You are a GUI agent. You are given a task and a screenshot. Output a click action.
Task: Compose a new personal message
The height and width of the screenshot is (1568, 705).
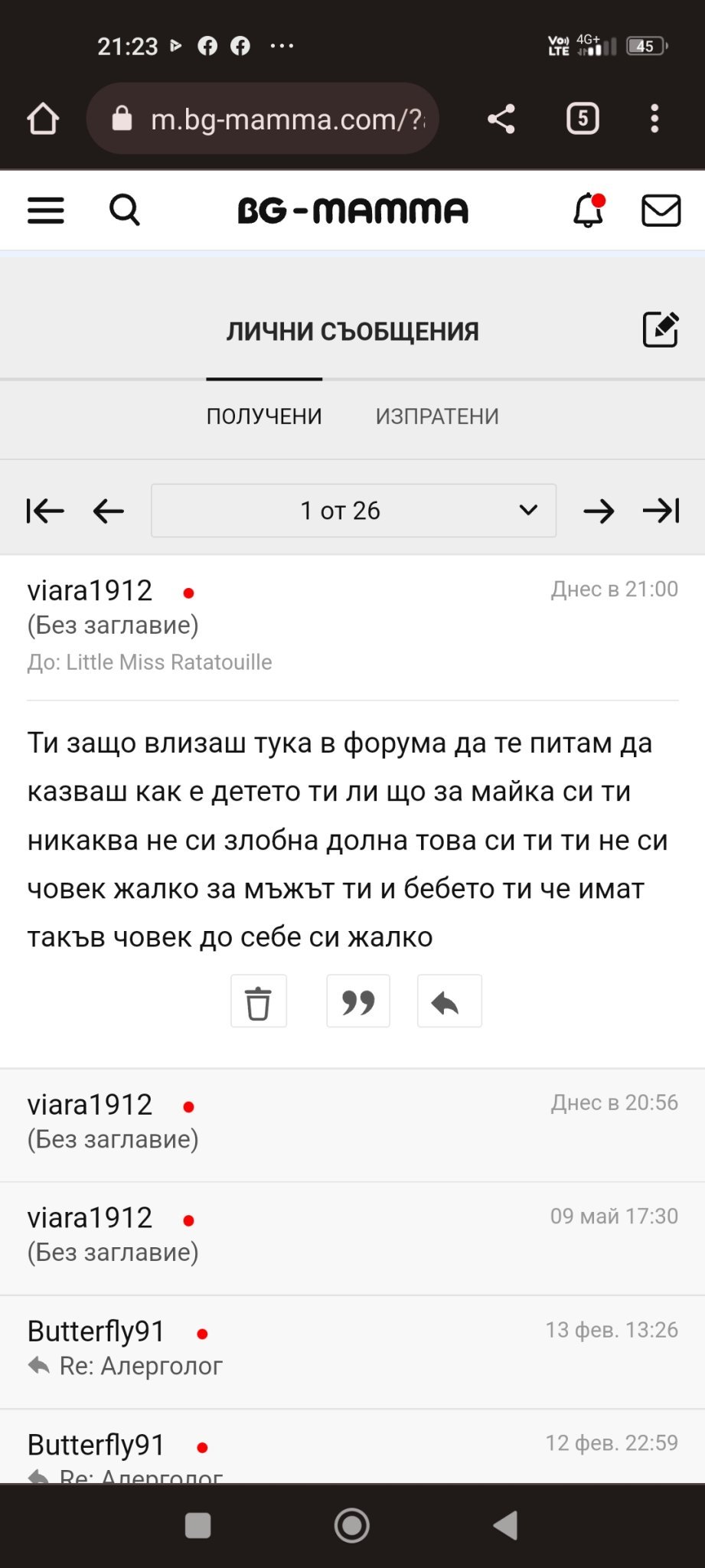point(661,330)
